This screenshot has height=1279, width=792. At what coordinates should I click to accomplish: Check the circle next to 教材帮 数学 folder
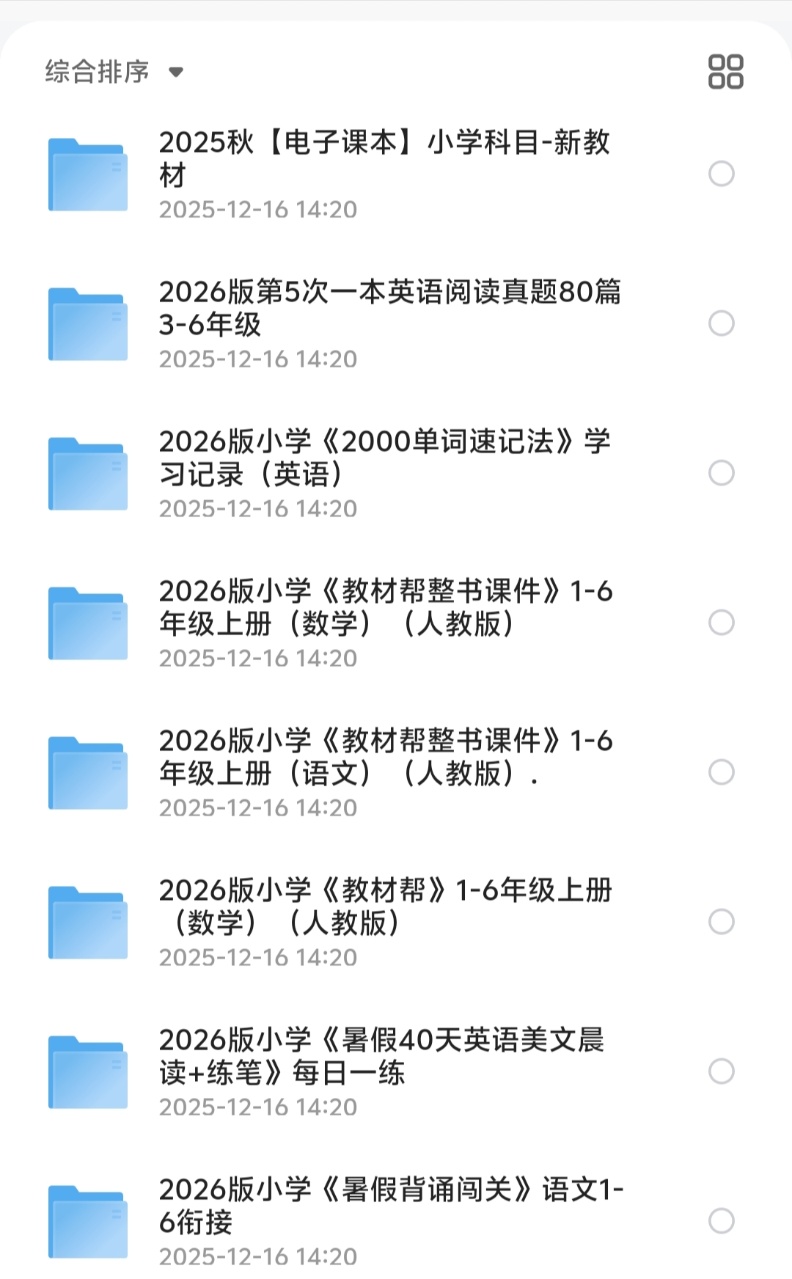coord(722,922)
